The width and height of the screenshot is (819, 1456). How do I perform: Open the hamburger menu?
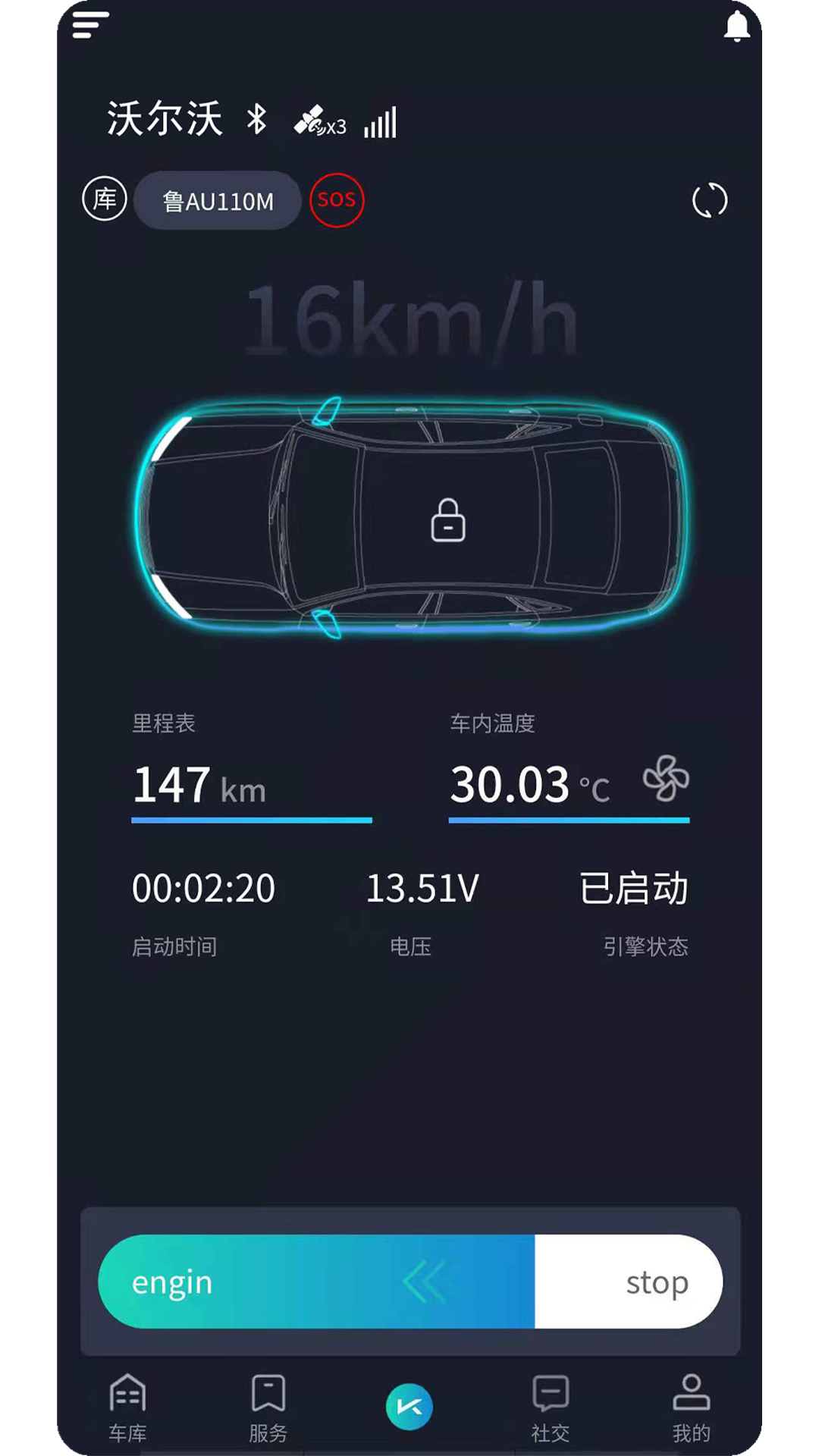91,25
